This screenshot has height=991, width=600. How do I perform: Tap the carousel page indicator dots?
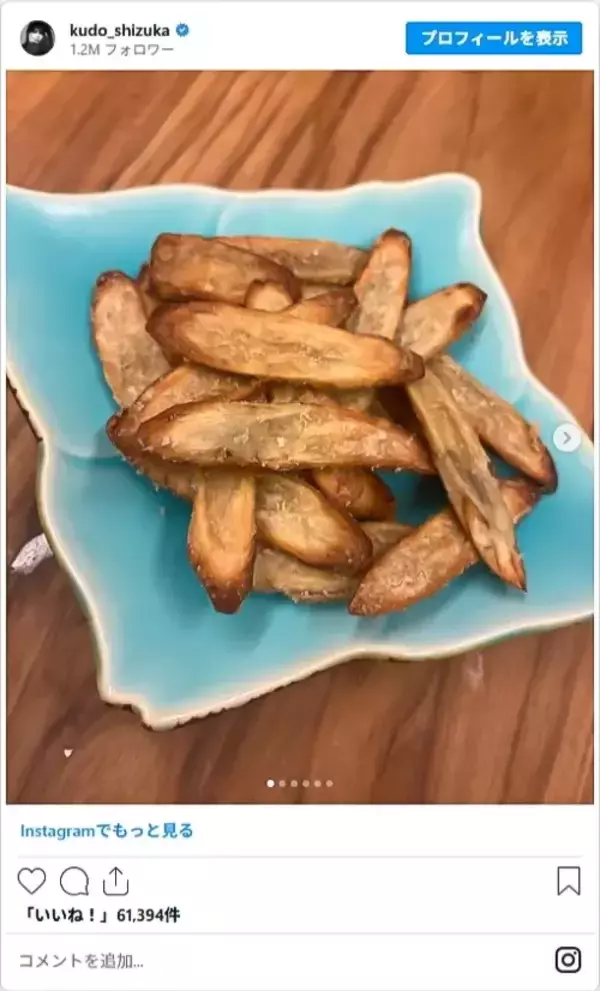(x=300, y=783)
